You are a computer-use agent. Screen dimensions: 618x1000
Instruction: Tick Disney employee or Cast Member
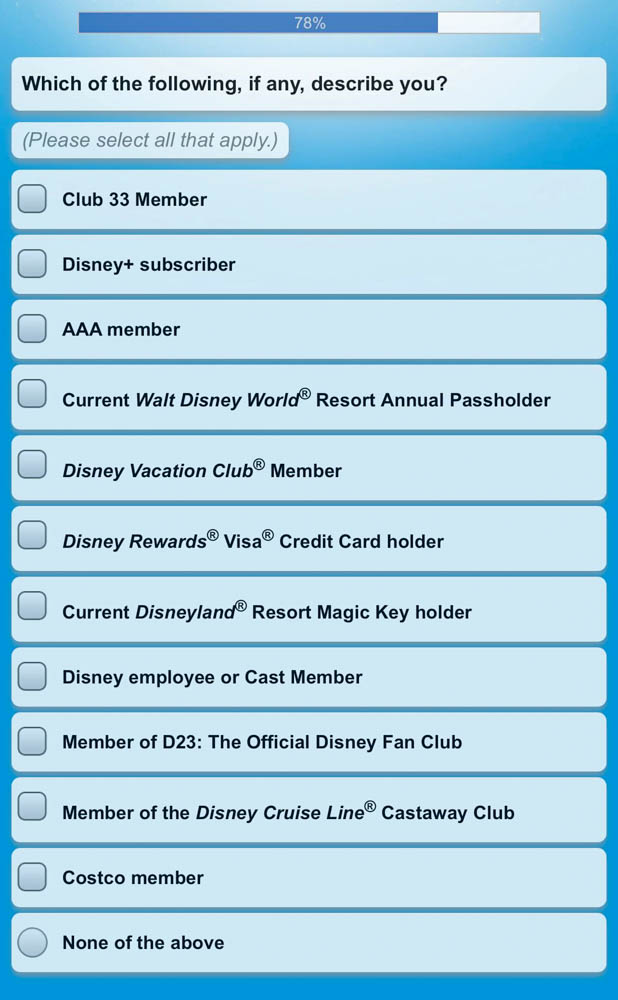point(33,677)
